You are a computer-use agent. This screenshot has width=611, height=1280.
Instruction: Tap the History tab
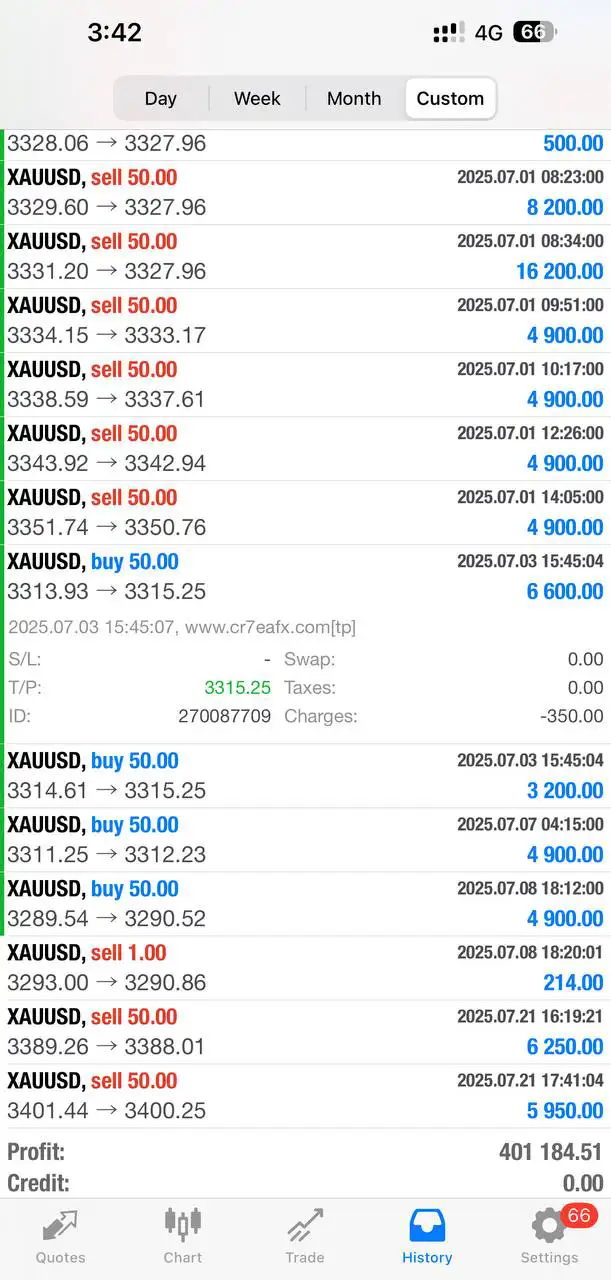coord(427,1235)
